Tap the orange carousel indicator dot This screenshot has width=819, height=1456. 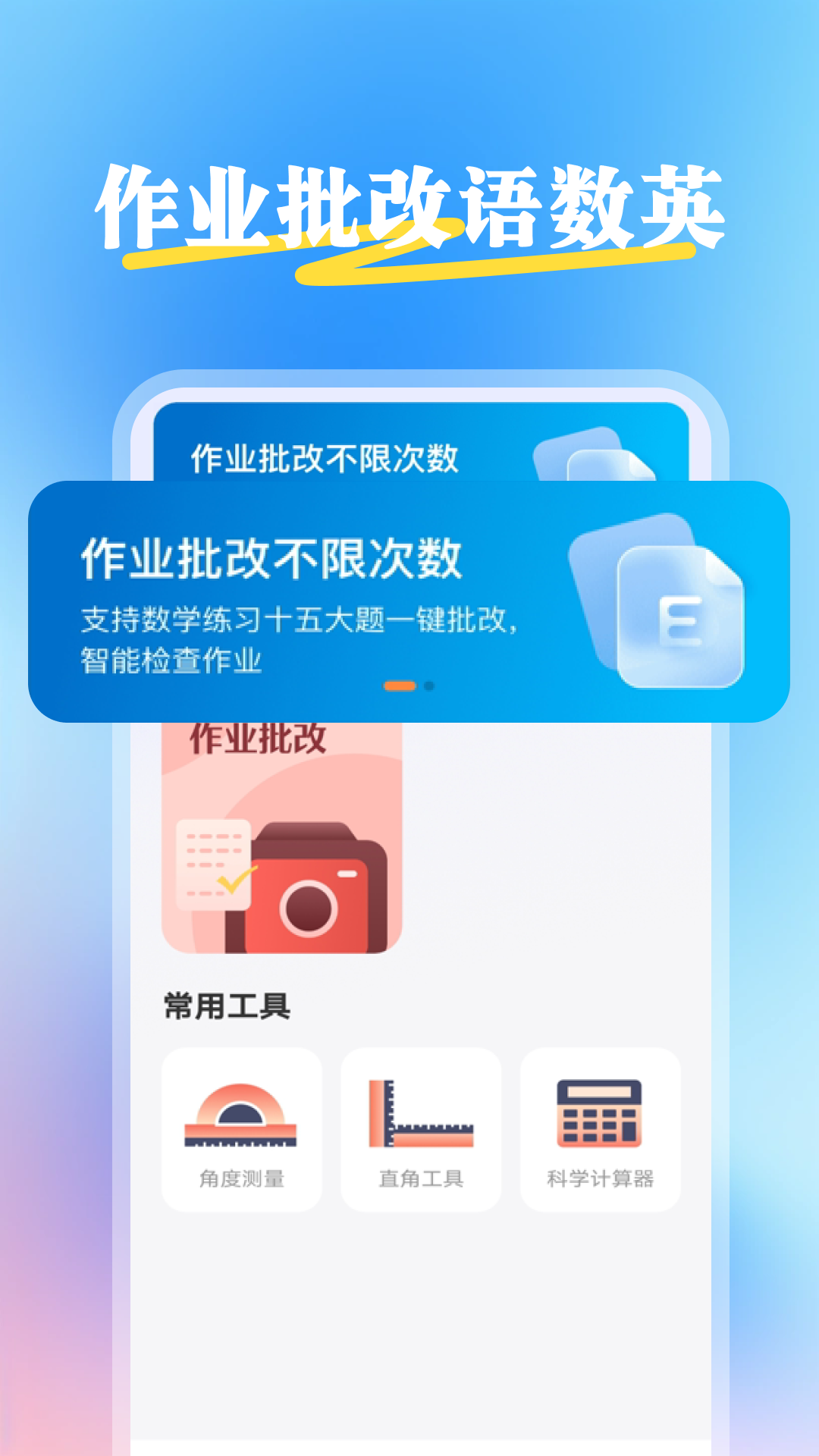pos(400,685)
